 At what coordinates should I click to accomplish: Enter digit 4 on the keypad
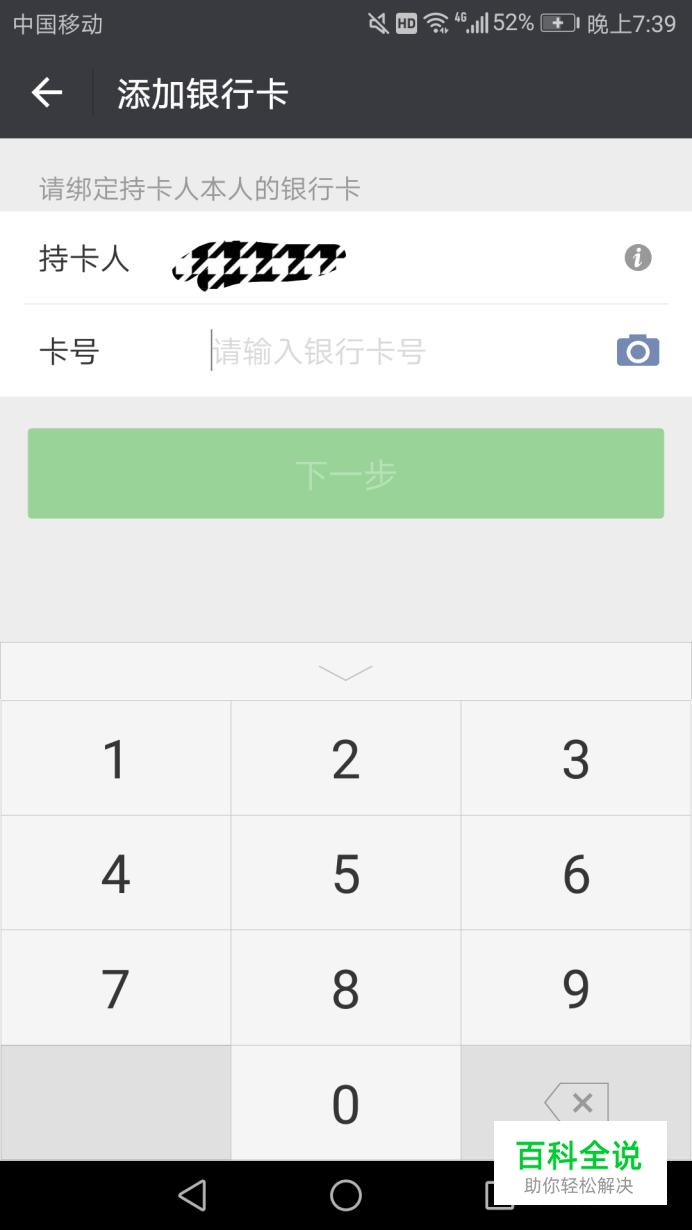[x=116, y=874]
